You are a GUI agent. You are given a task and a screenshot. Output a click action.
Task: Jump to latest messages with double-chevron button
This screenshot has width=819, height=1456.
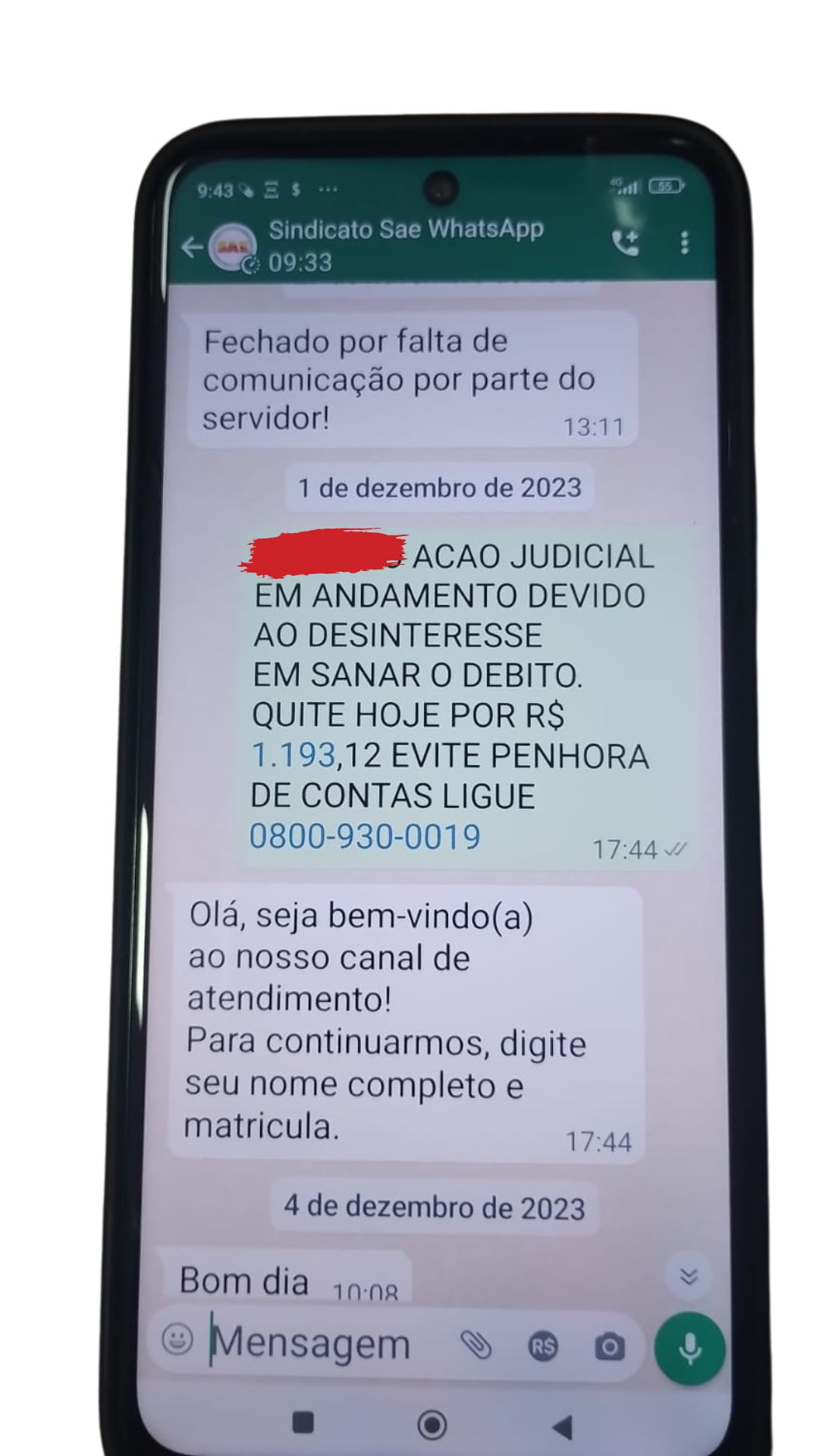[689, 1276]
